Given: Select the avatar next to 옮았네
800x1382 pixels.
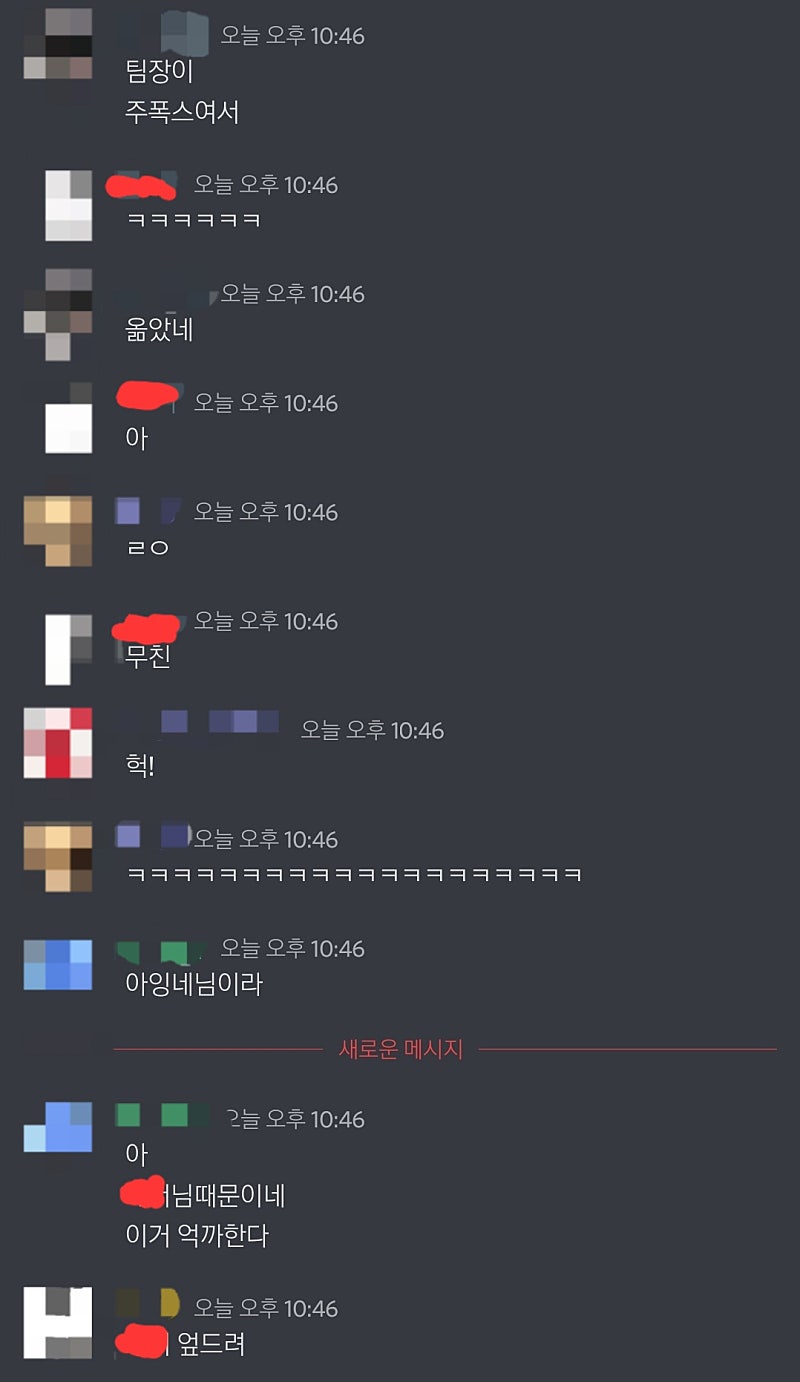Looking at the screenshot, I should coord(58,310).
